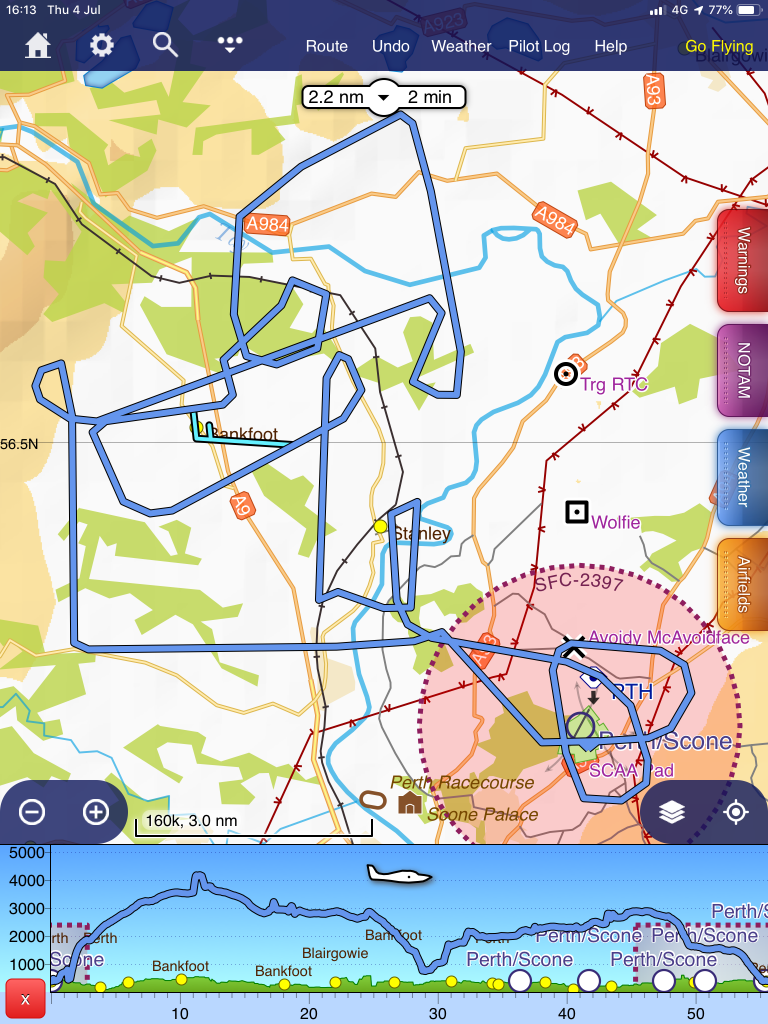768x1024 pixels.
Task: Open the Help menu
Action: tap(610, 47)
